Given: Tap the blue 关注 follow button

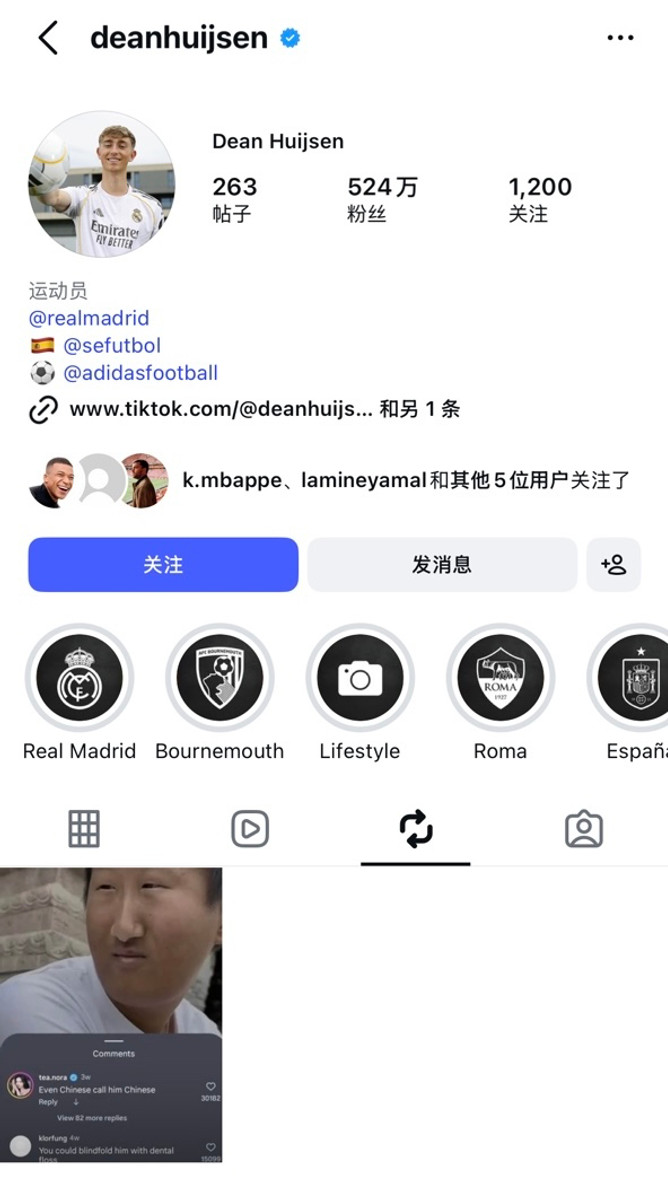Looking at the screenshot, I should [x=163, y=565].
